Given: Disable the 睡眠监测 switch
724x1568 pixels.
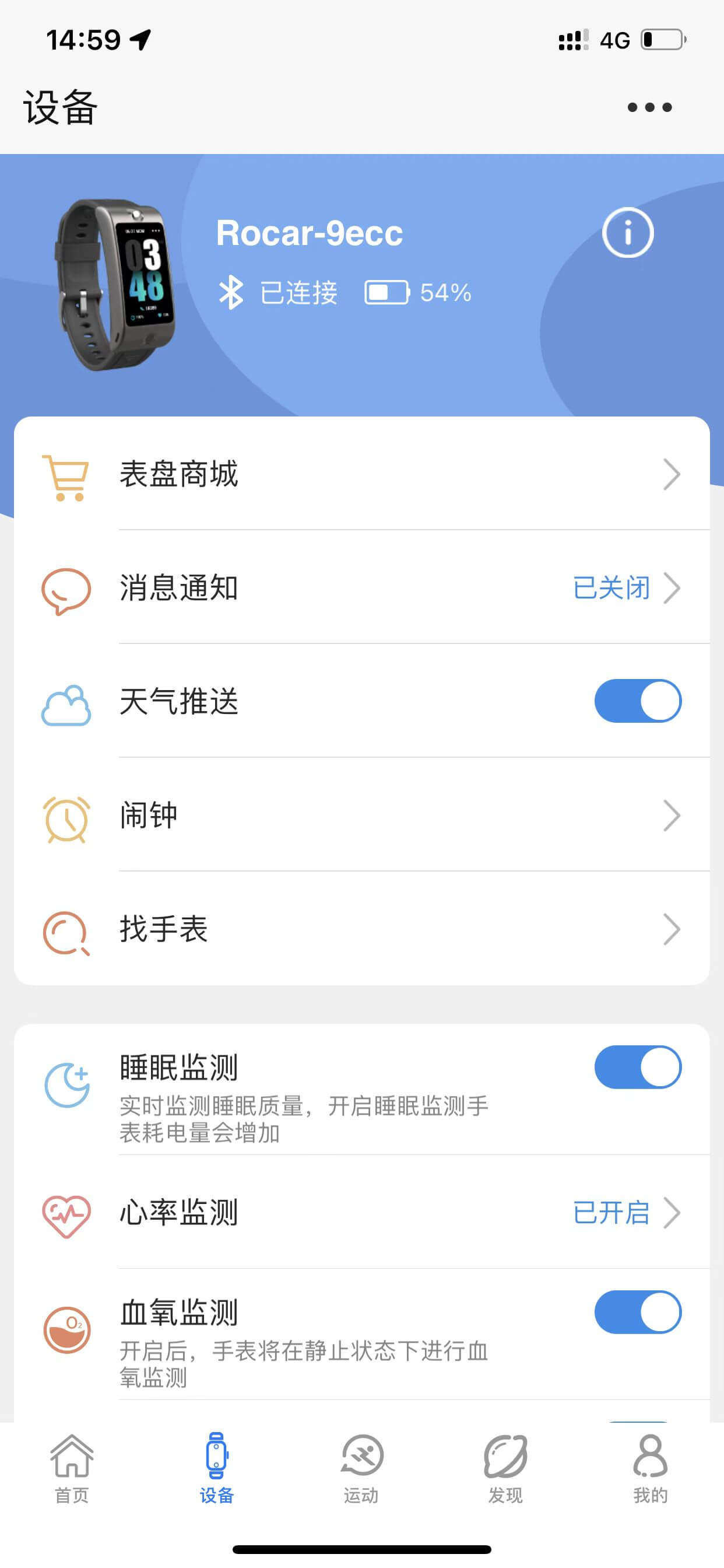Looking at the screenshot, I should (x=637, y=1067).
